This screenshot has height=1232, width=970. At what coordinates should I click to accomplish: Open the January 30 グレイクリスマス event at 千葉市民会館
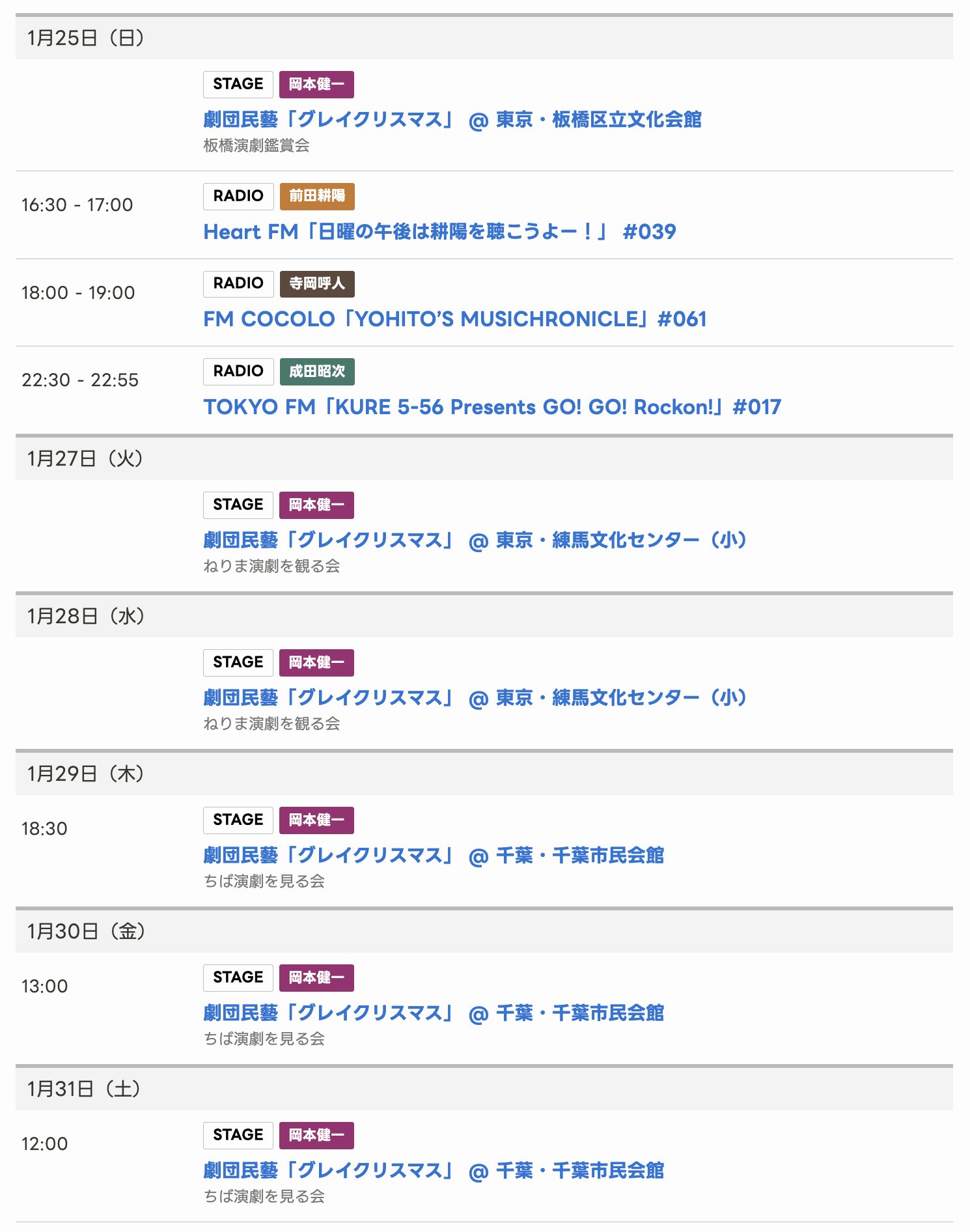click(x=433, y=1013)
